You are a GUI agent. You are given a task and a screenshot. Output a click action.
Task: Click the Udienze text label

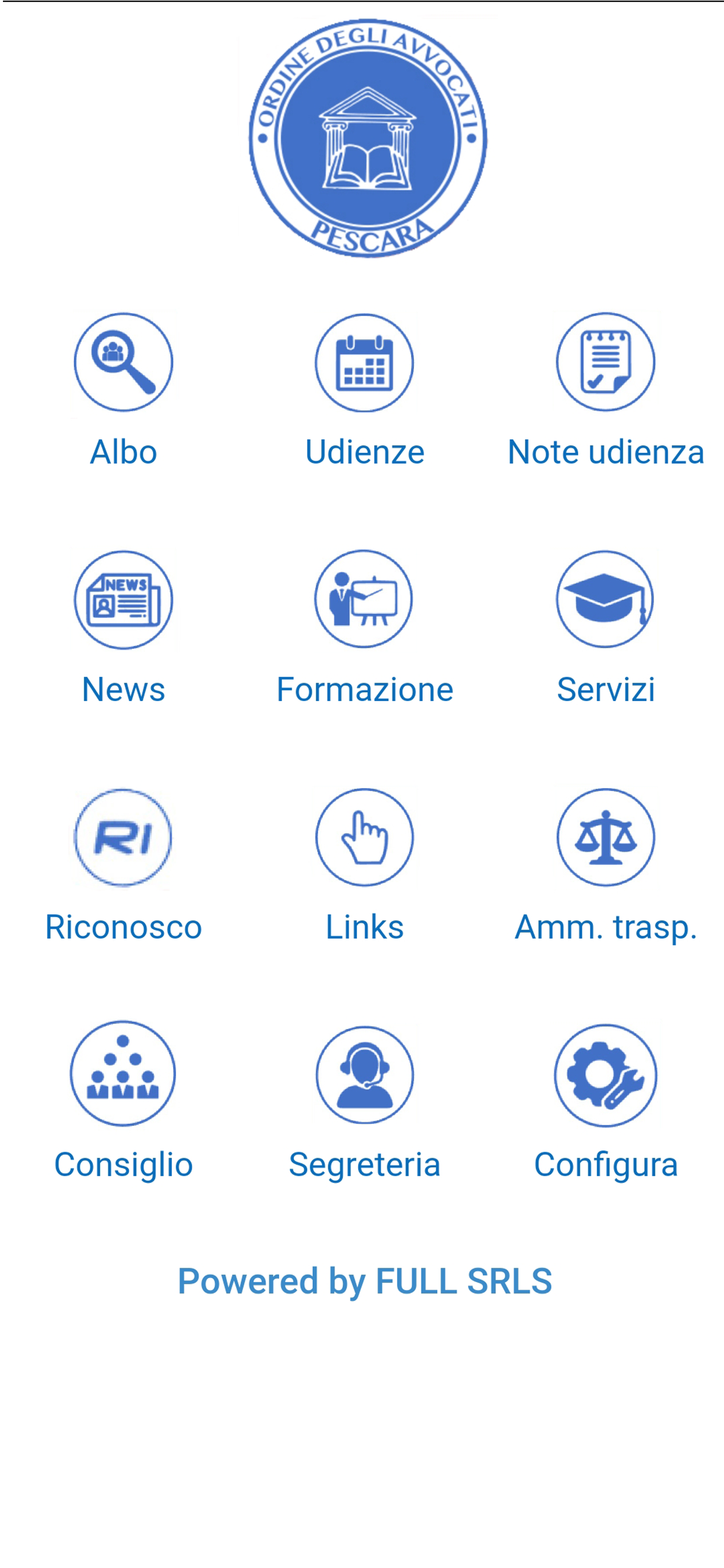click(364, 452)
